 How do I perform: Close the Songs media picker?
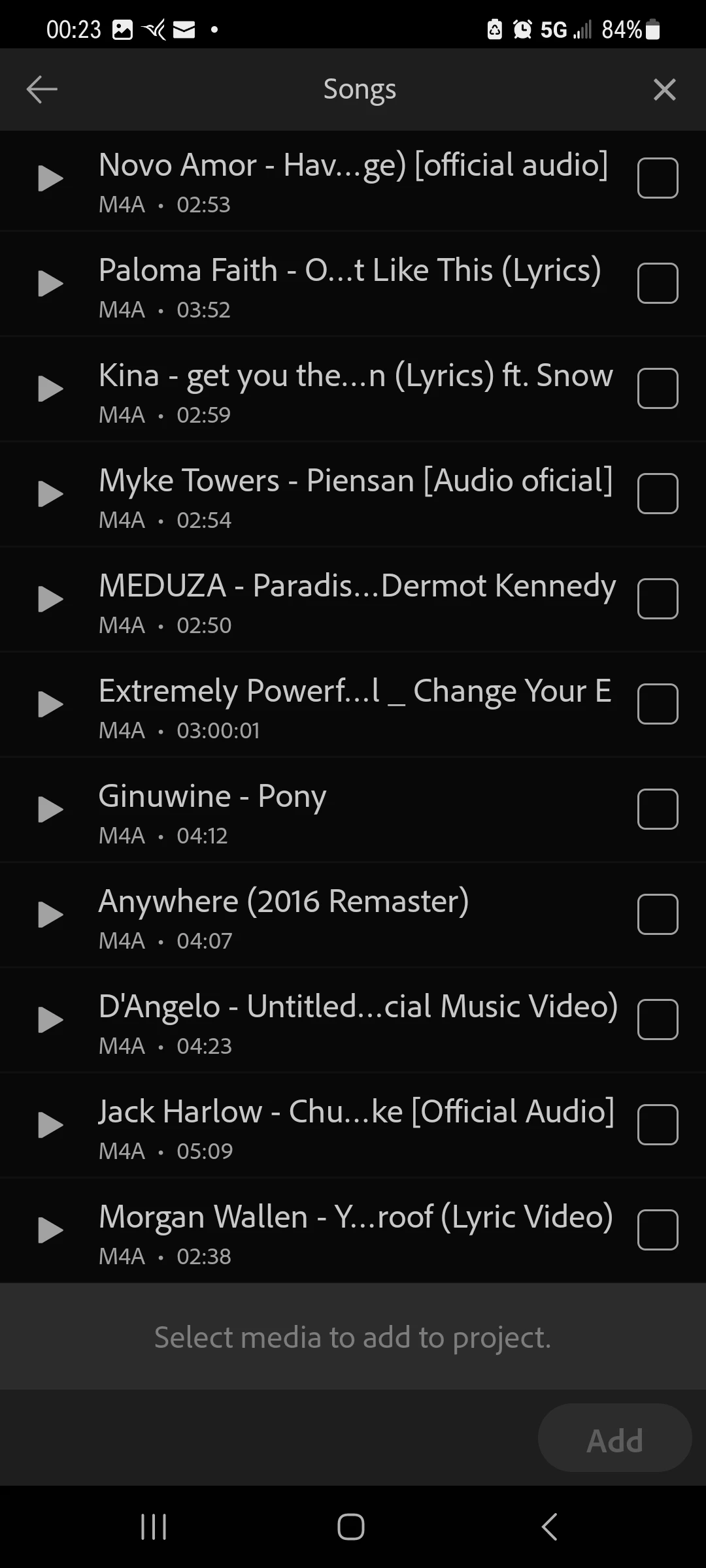point(664,90)
